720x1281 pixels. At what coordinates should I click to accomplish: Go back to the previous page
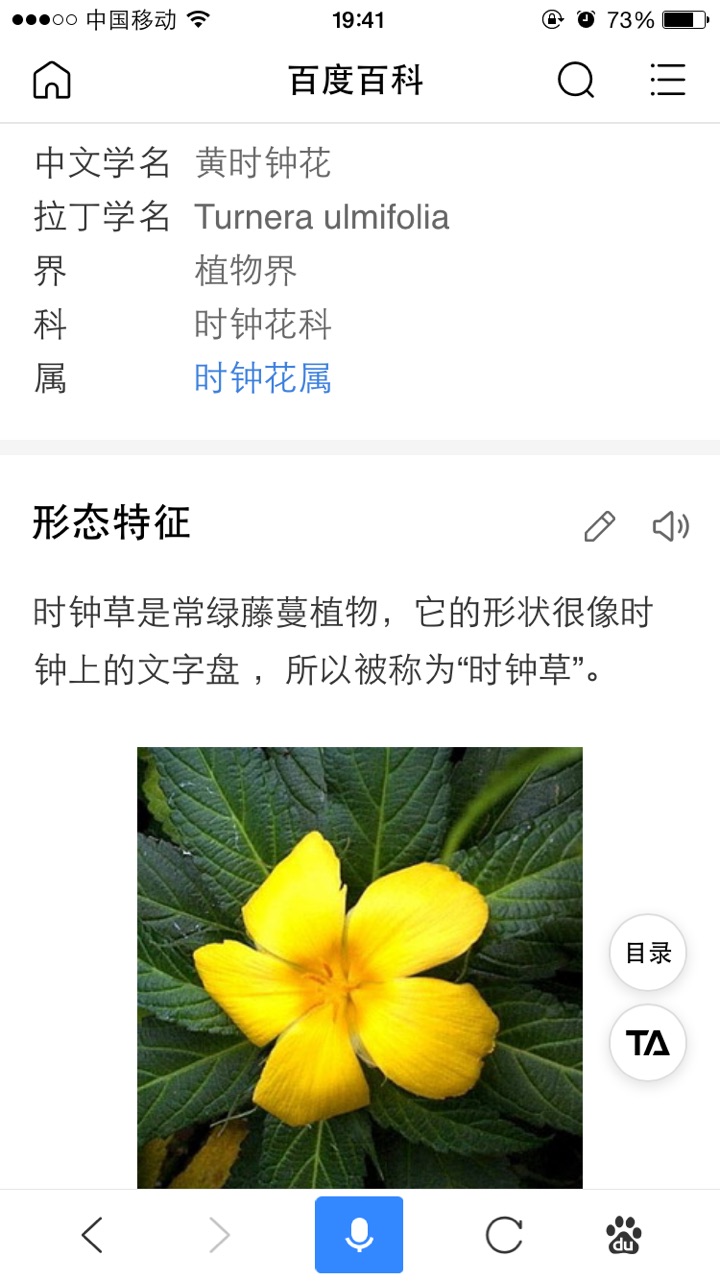pos(92,1236)
